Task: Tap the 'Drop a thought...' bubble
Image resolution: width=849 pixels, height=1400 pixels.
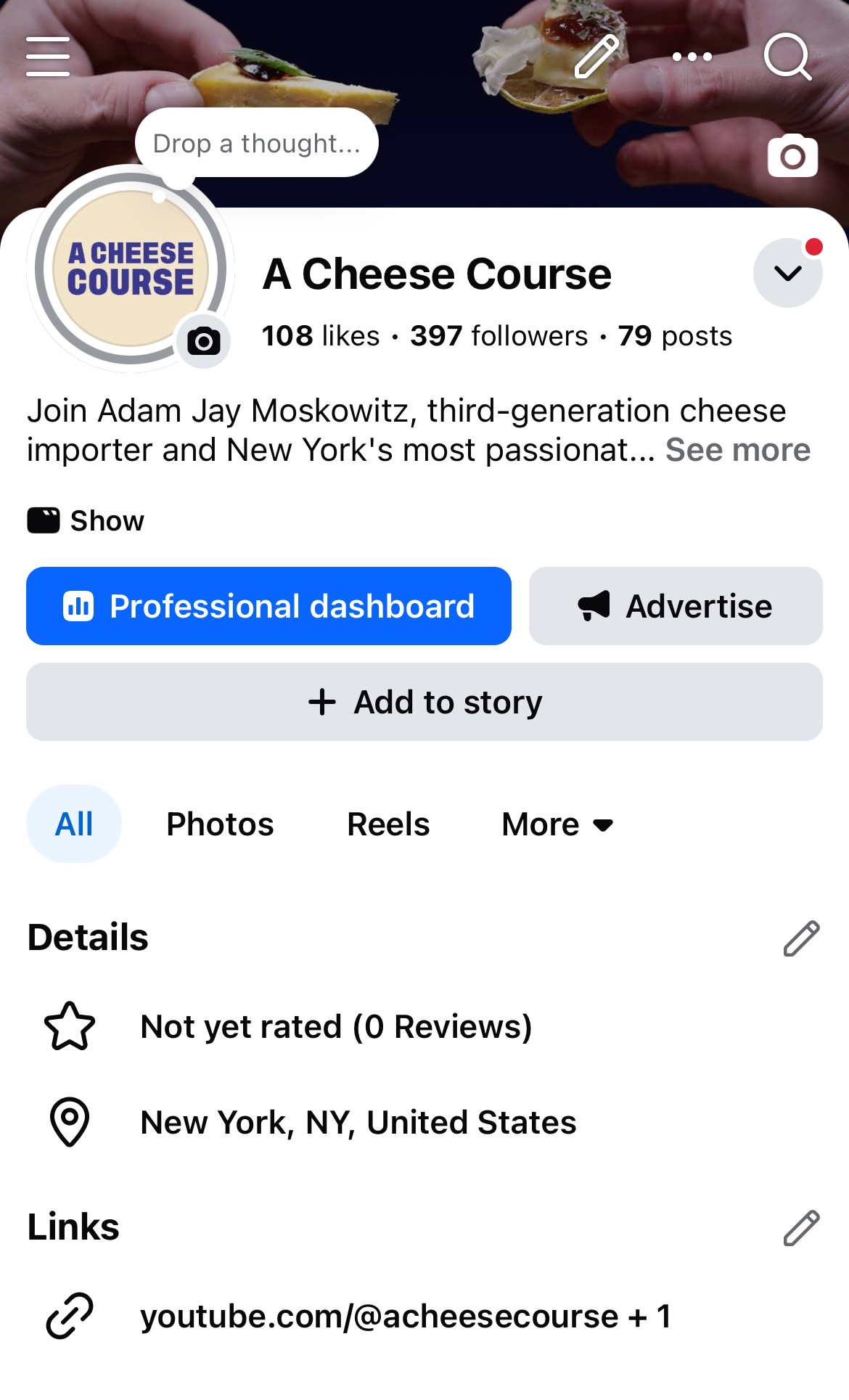Action: click(256, 143)
